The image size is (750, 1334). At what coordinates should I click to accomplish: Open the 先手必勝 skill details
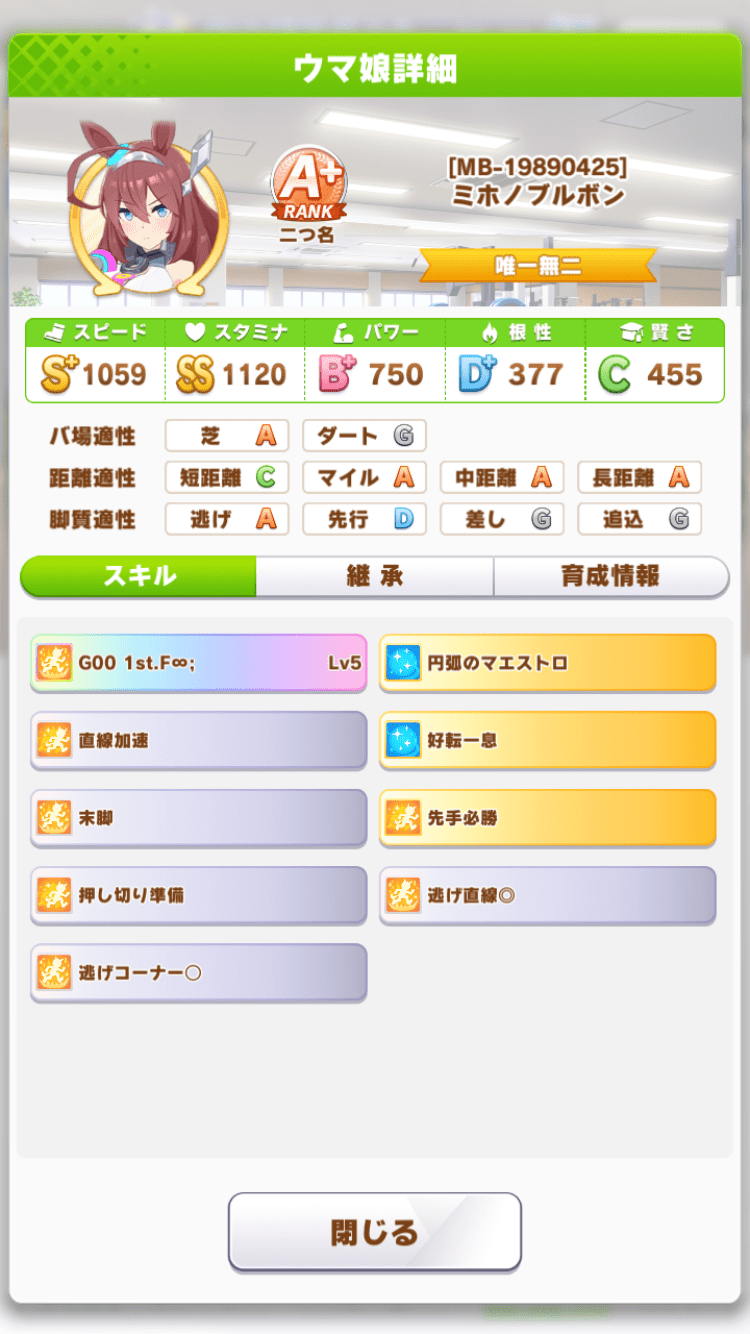tap(547, 817)
